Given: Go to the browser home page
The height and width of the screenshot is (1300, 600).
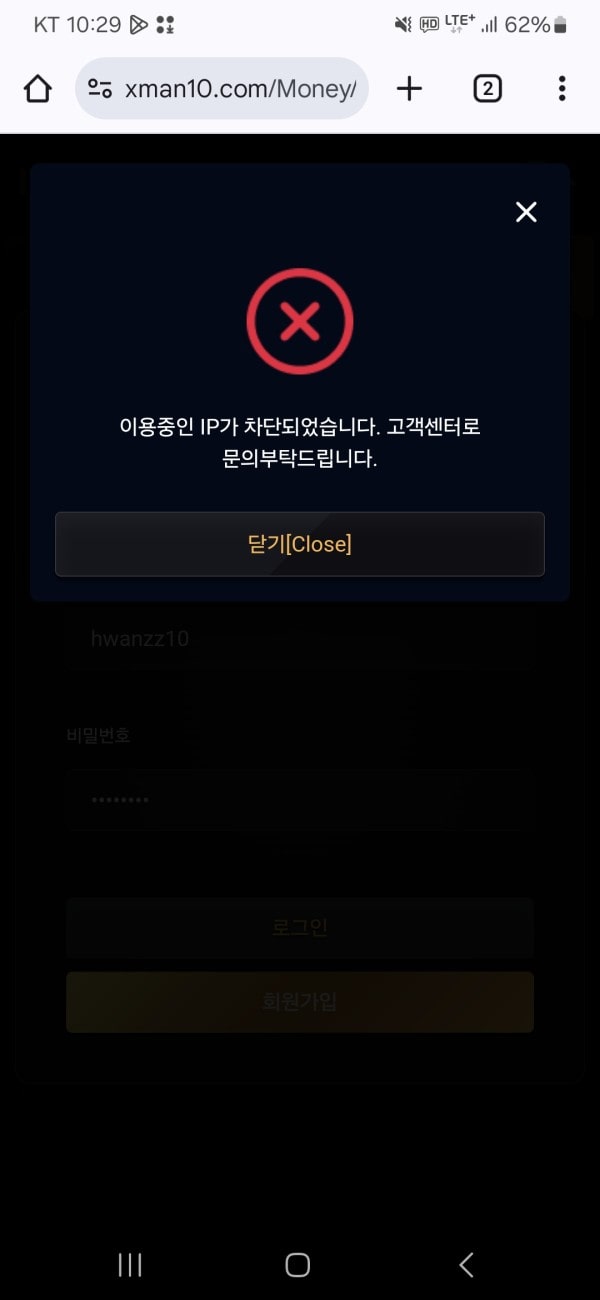Looking at the screenshot, I should [38, 89].
